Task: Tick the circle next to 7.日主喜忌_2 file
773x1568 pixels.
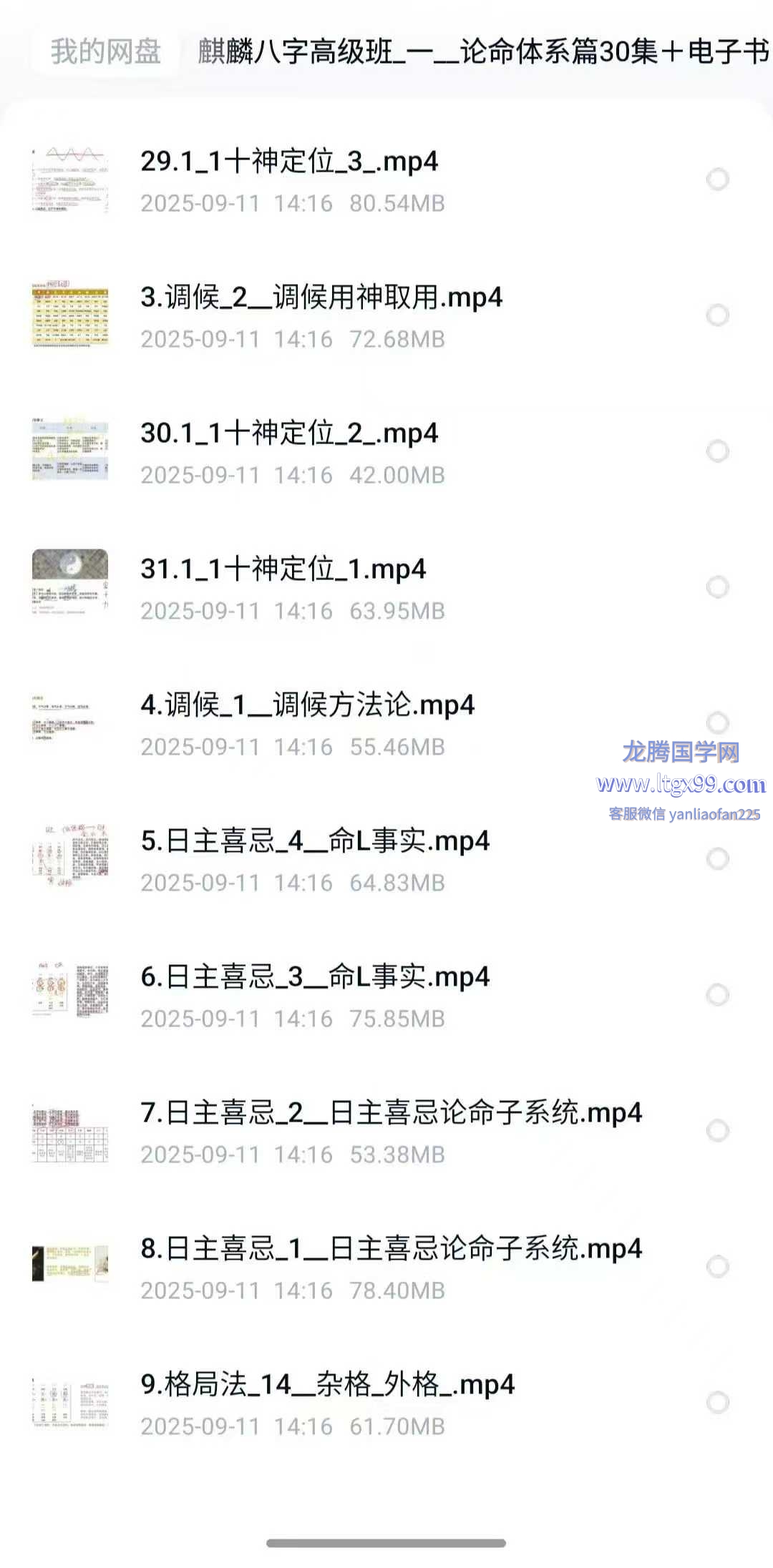Action: click(x=717, y=1131)
